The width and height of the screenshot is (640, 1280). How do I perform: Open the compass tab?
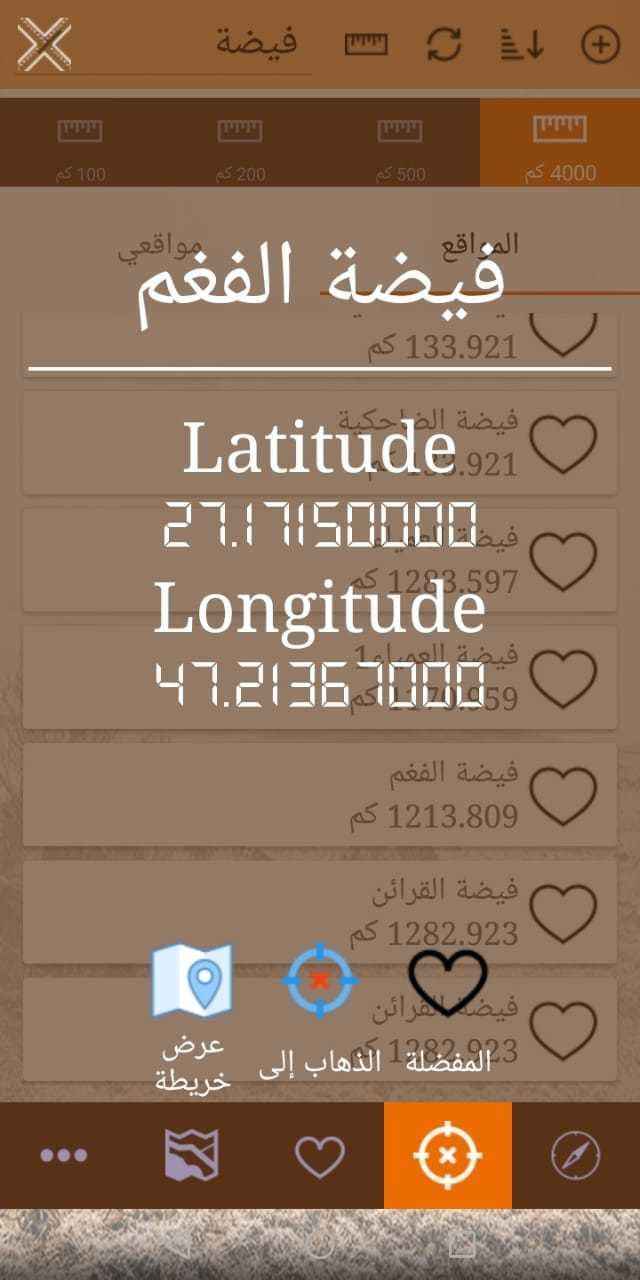tap(576, 1156)
